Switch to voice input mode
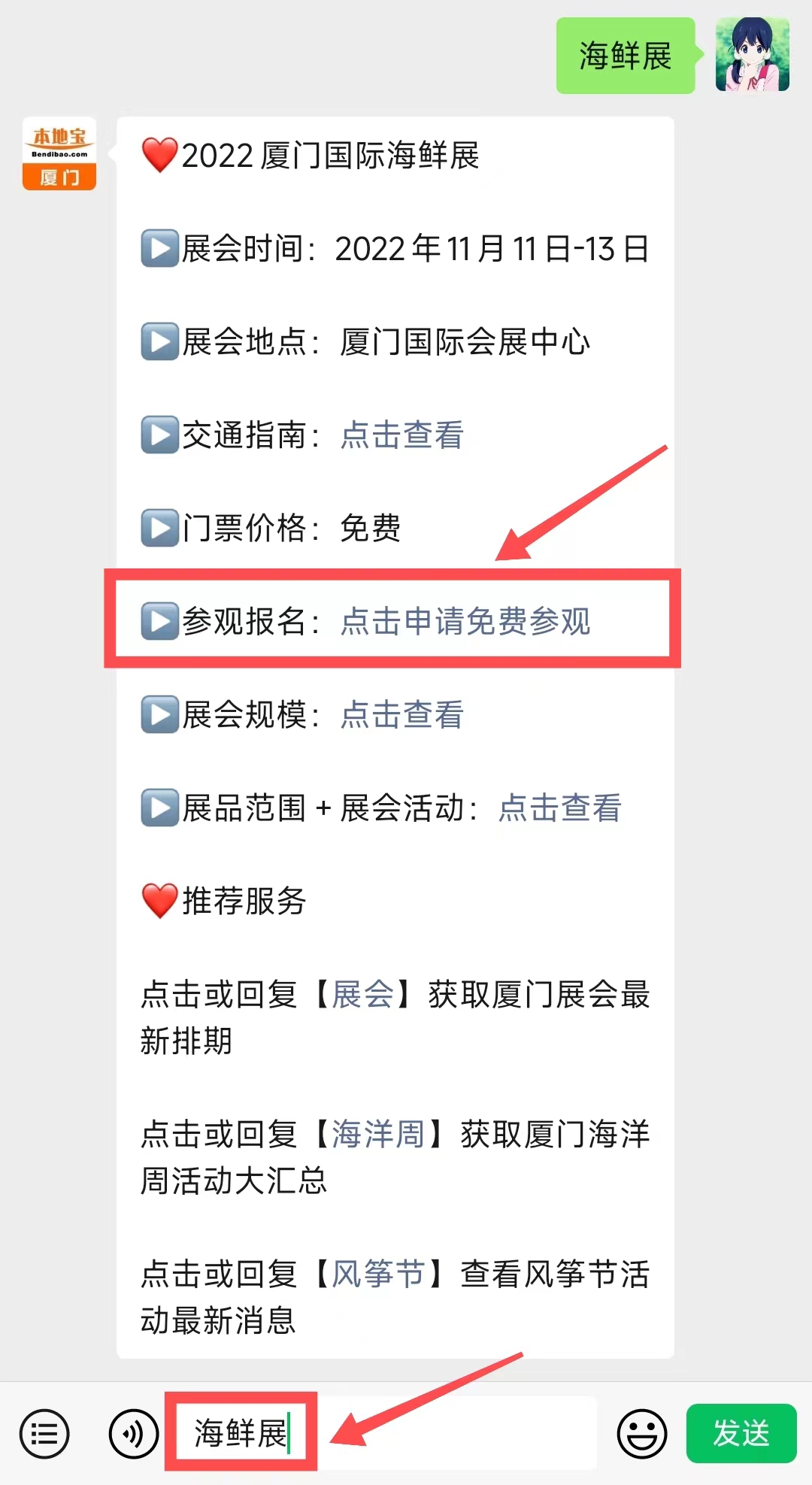 pos(134,1434)
